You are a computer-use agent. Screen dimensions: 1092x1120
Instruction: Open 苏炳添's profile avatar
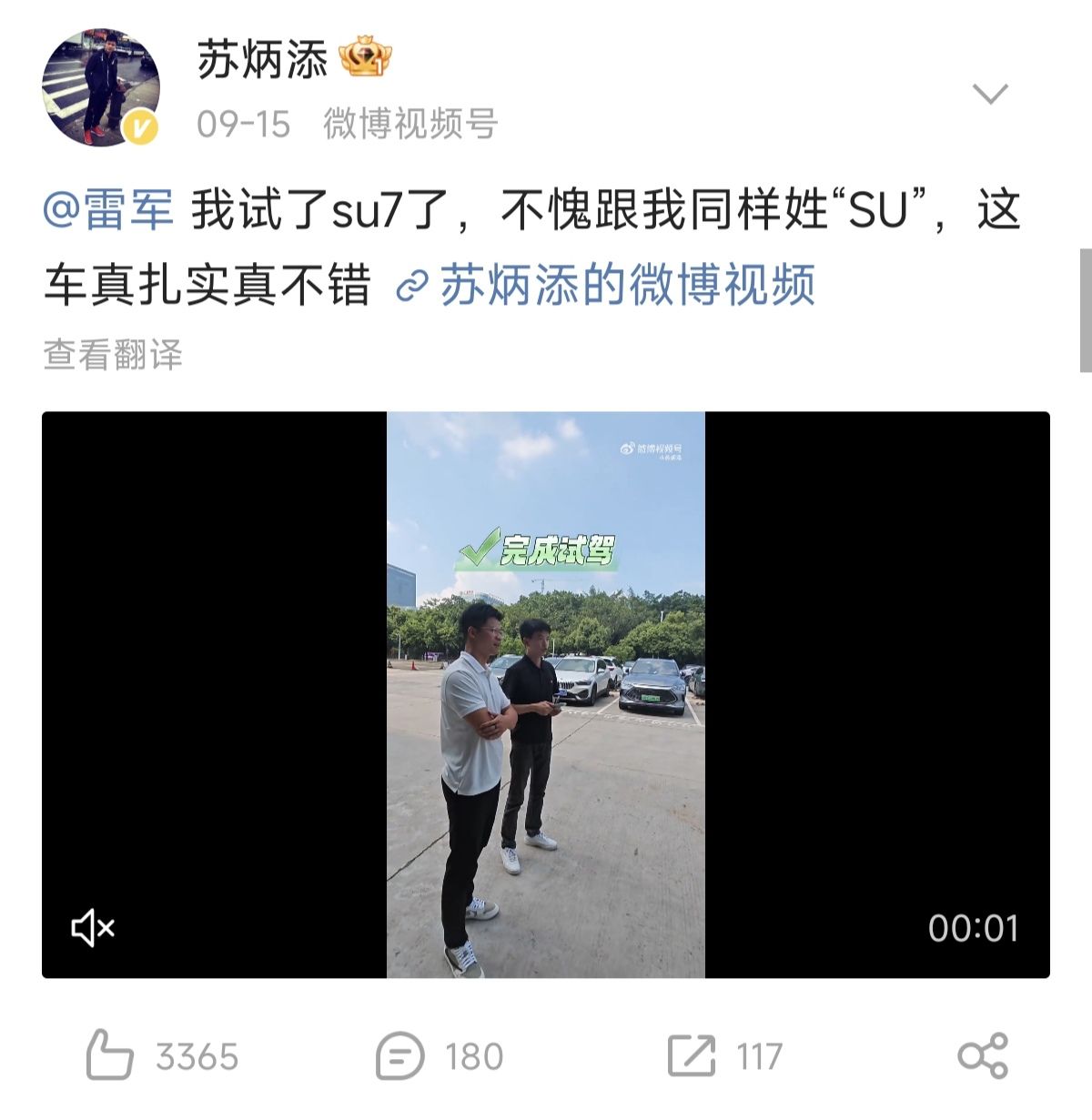point(100,87)
